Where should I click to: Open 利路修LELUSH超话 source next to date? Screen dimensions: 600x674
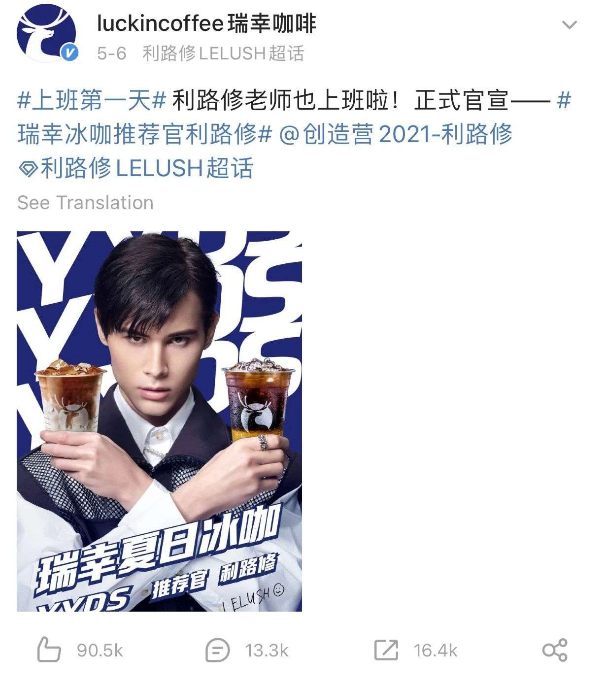tap(222, 53)
